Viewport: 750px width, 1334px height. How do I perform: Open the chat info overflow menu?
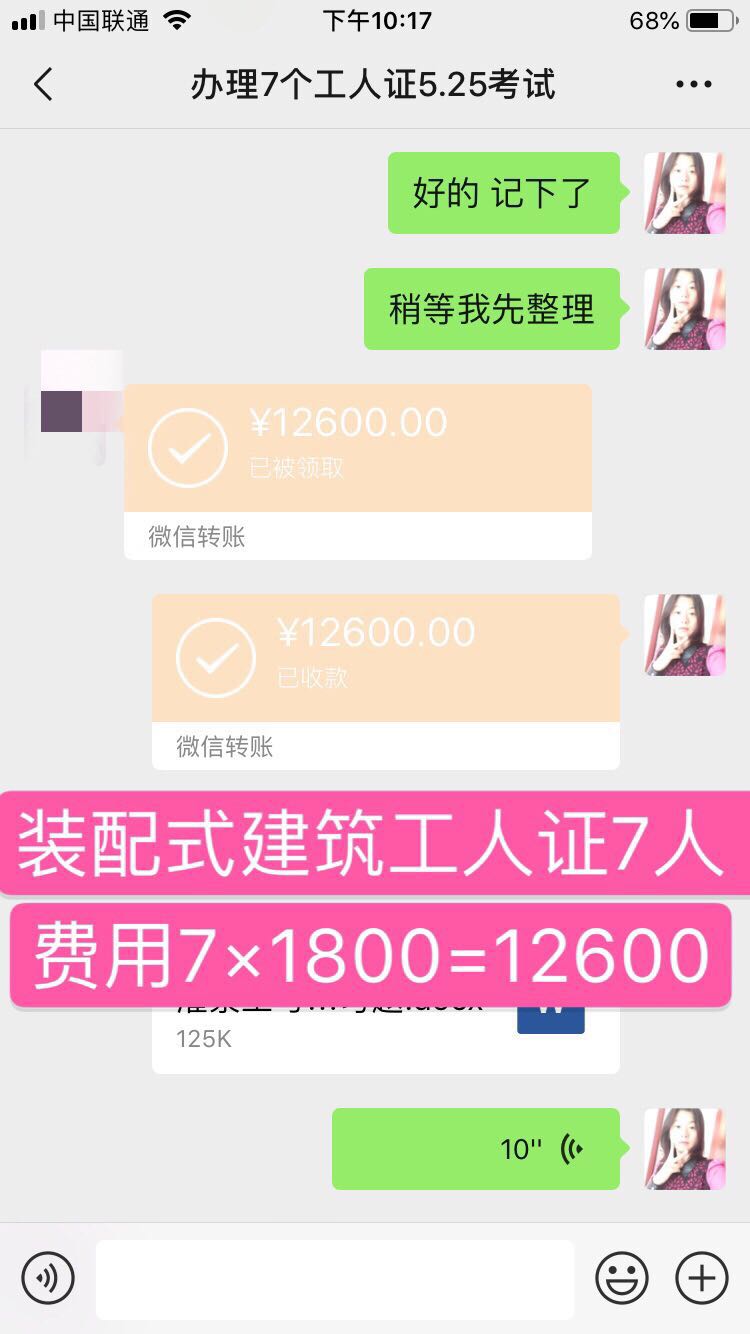[x=693, y=85]
